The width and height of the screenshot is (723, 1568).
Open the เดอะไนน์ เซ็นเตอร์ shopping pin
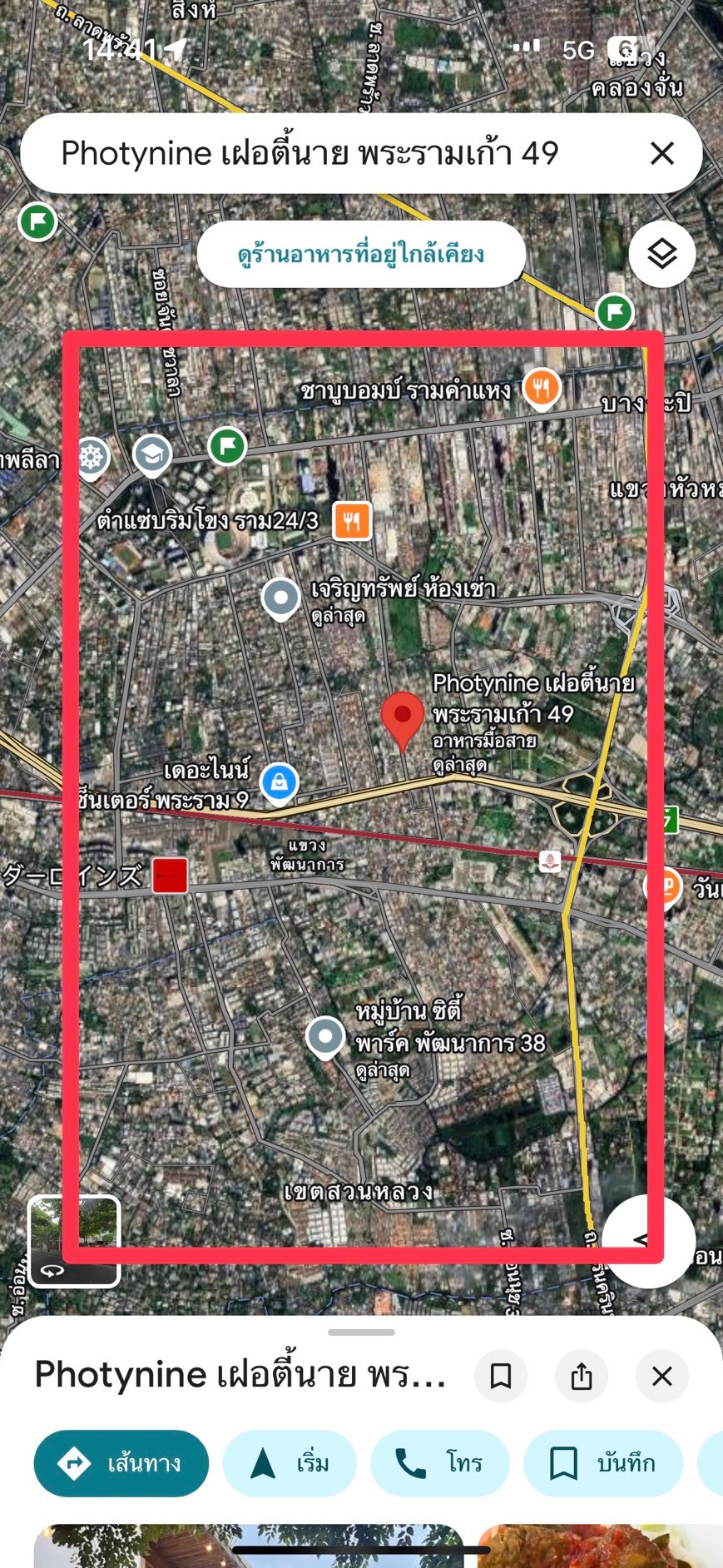[x=280, y=783]
